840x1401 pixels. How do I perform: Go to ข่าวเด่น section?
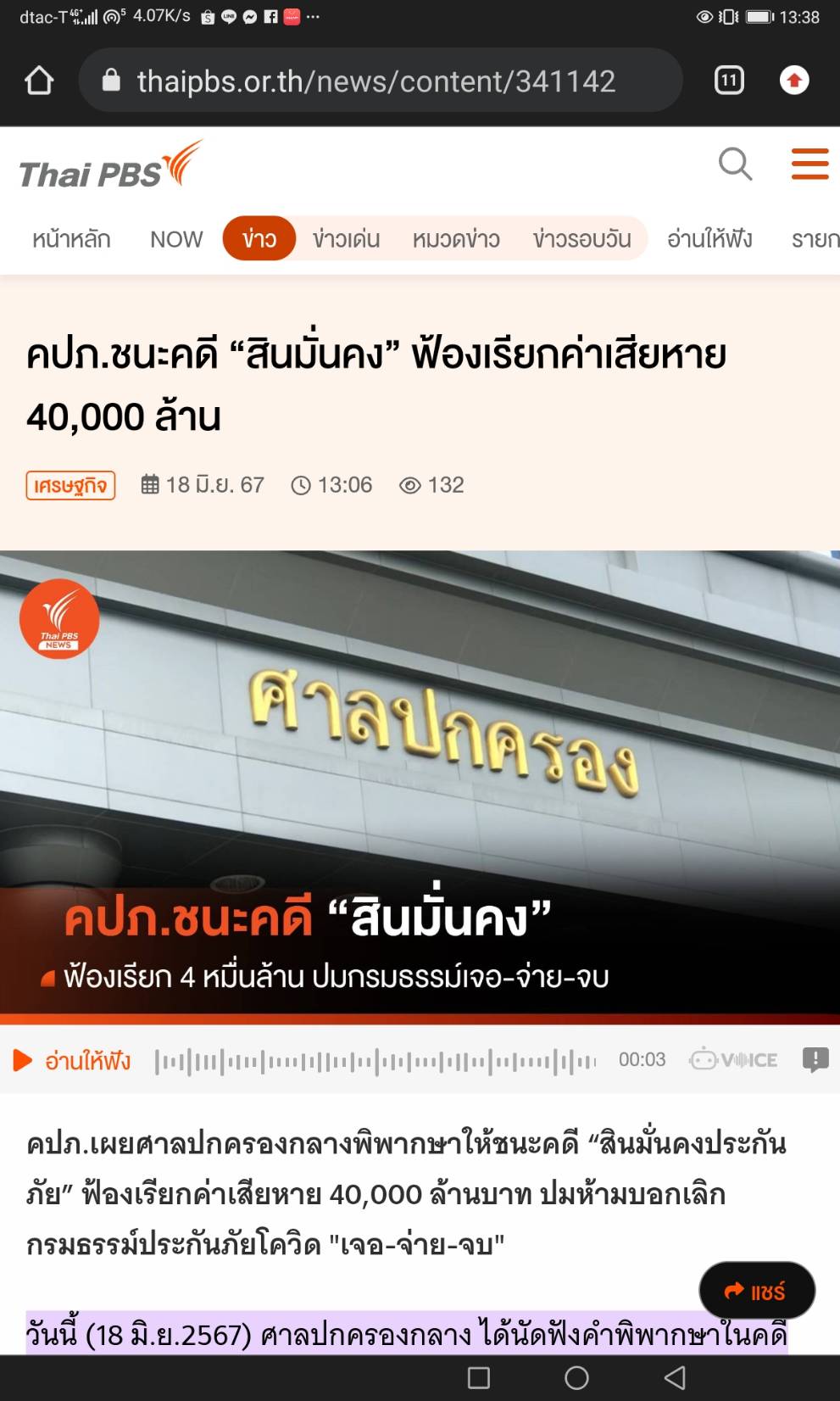pos(346,239)
